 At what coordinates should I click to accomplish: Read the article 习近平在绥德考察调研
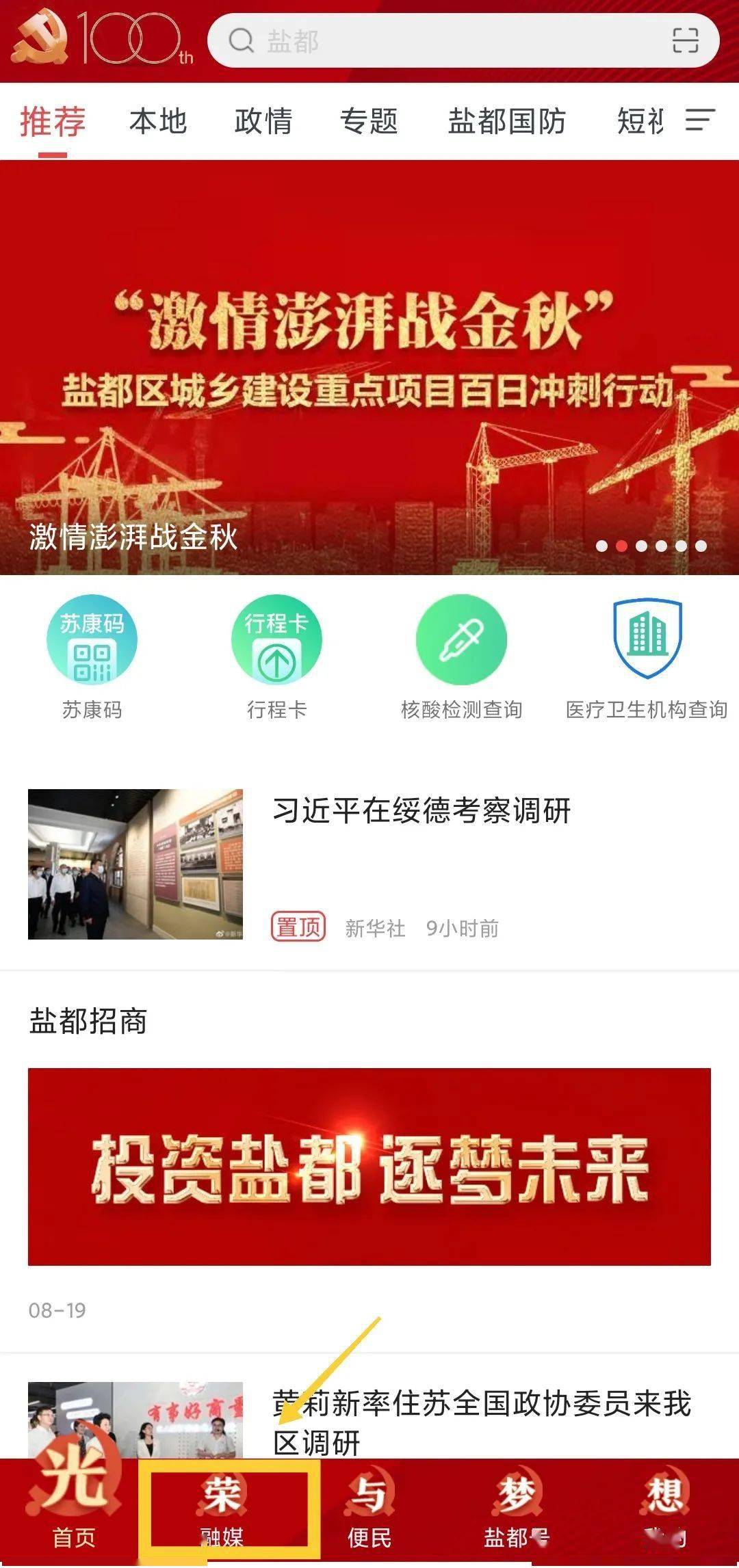369,864
